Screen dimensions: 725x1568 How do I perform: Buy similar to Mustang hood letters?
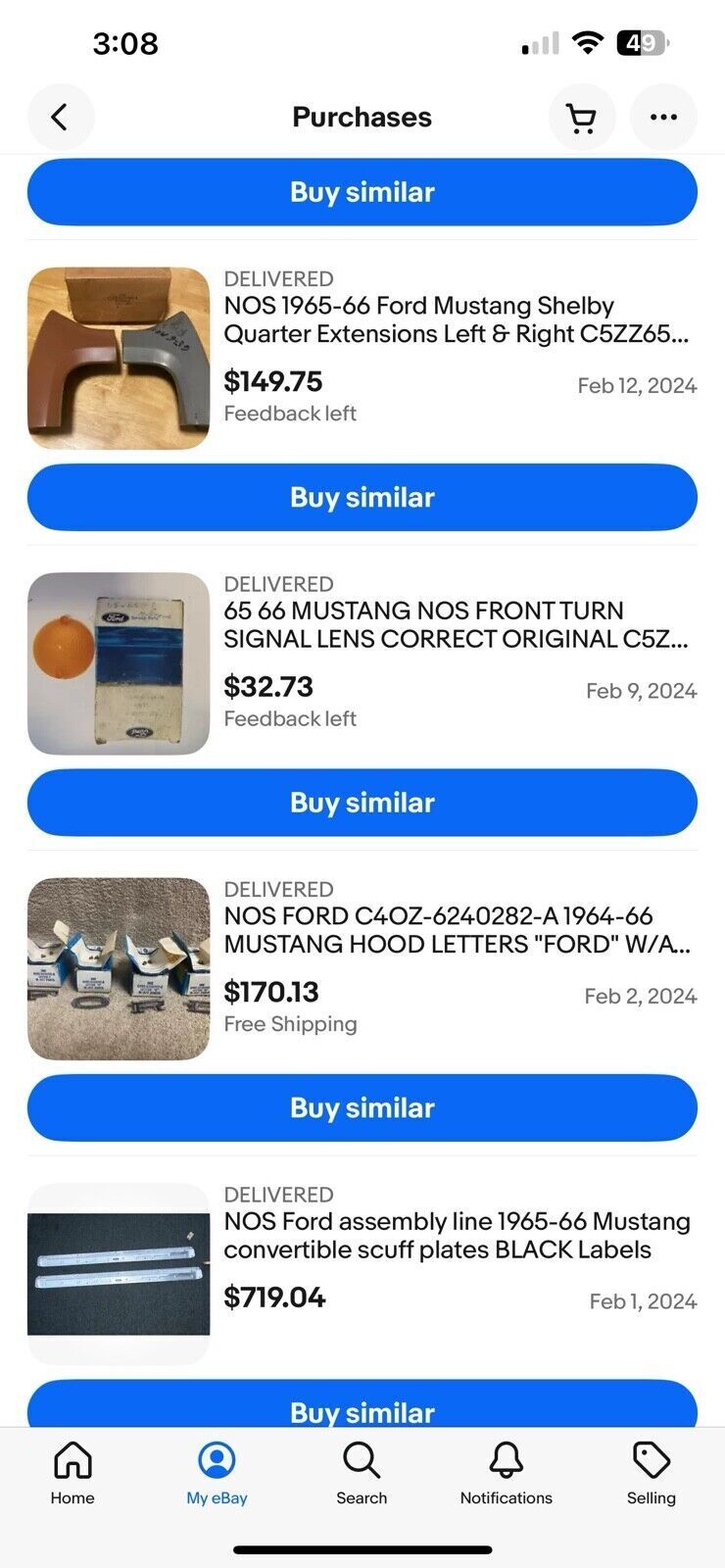[362, 1107]
